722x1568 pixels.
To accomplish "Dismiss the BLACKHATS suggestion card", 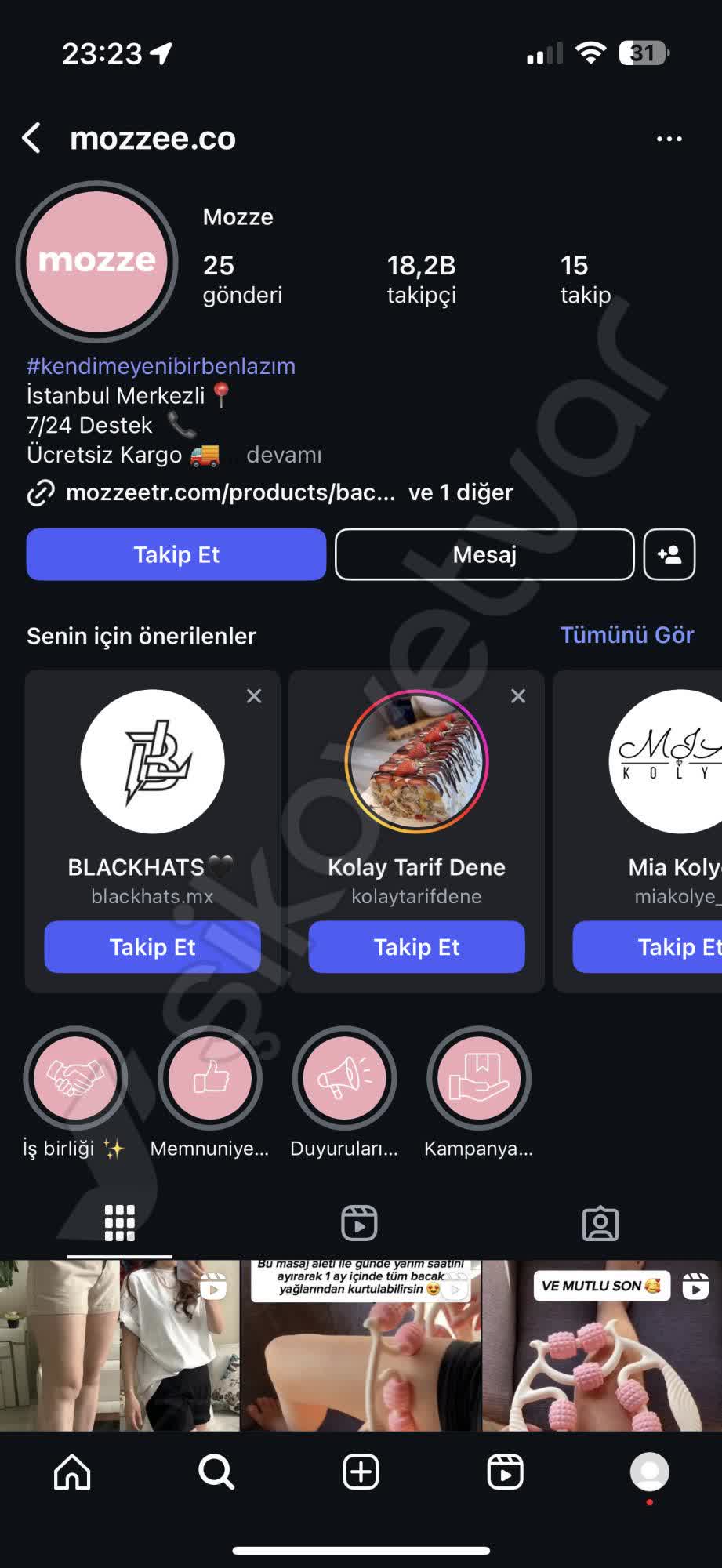I will pyautogui.click(x=254, y=695).
